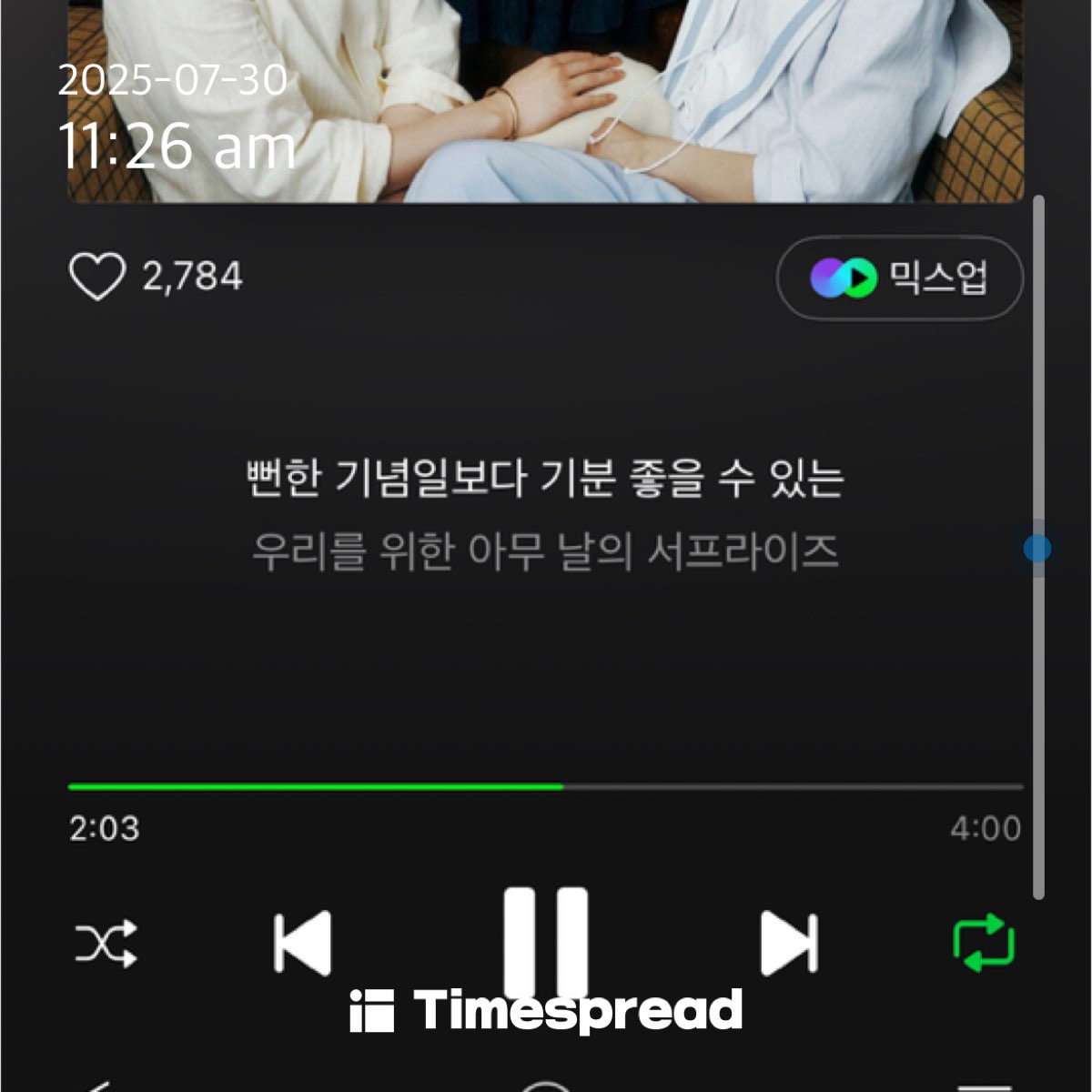
Task: Like the song with the heart icon
Action: point(97,277)
